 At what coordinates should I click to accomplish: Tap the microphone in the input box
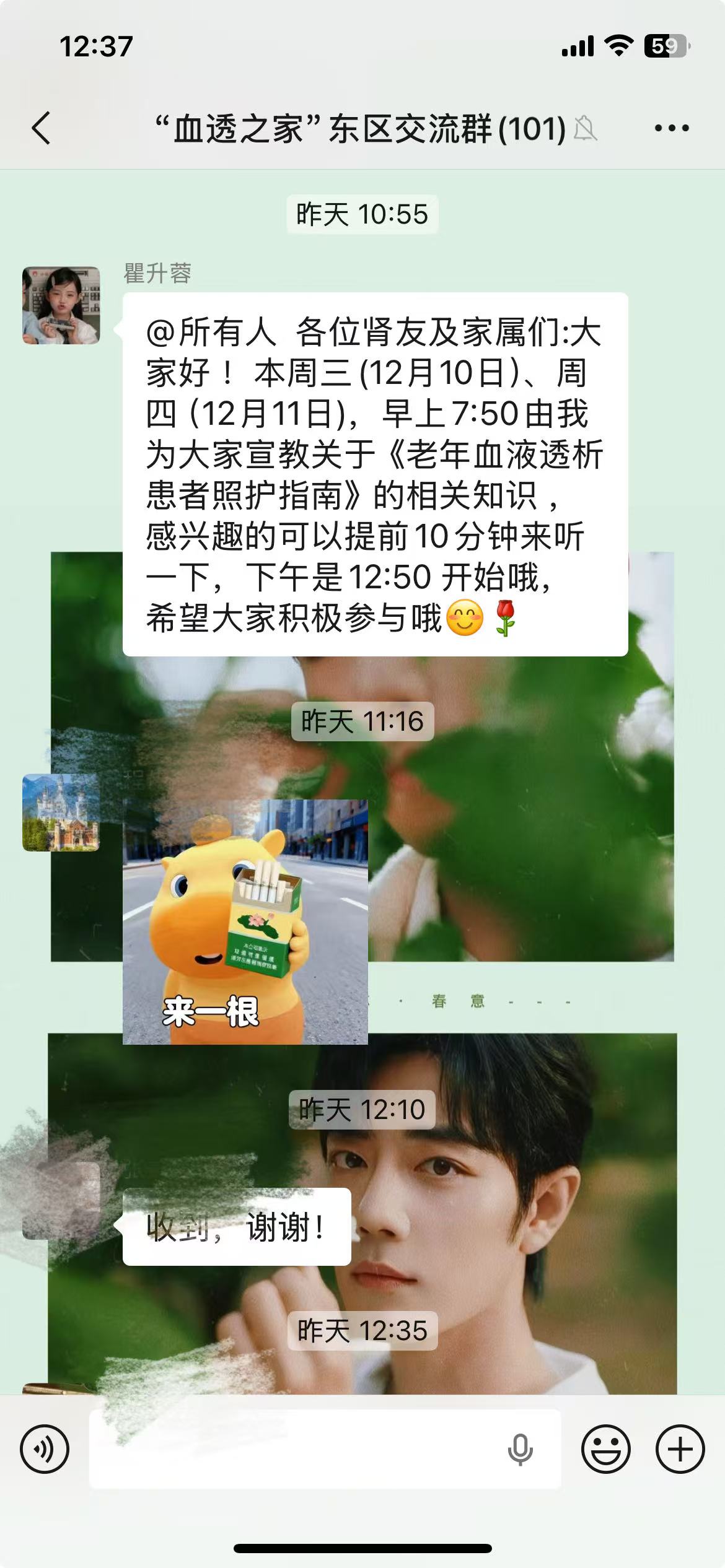coord(519,1450)
